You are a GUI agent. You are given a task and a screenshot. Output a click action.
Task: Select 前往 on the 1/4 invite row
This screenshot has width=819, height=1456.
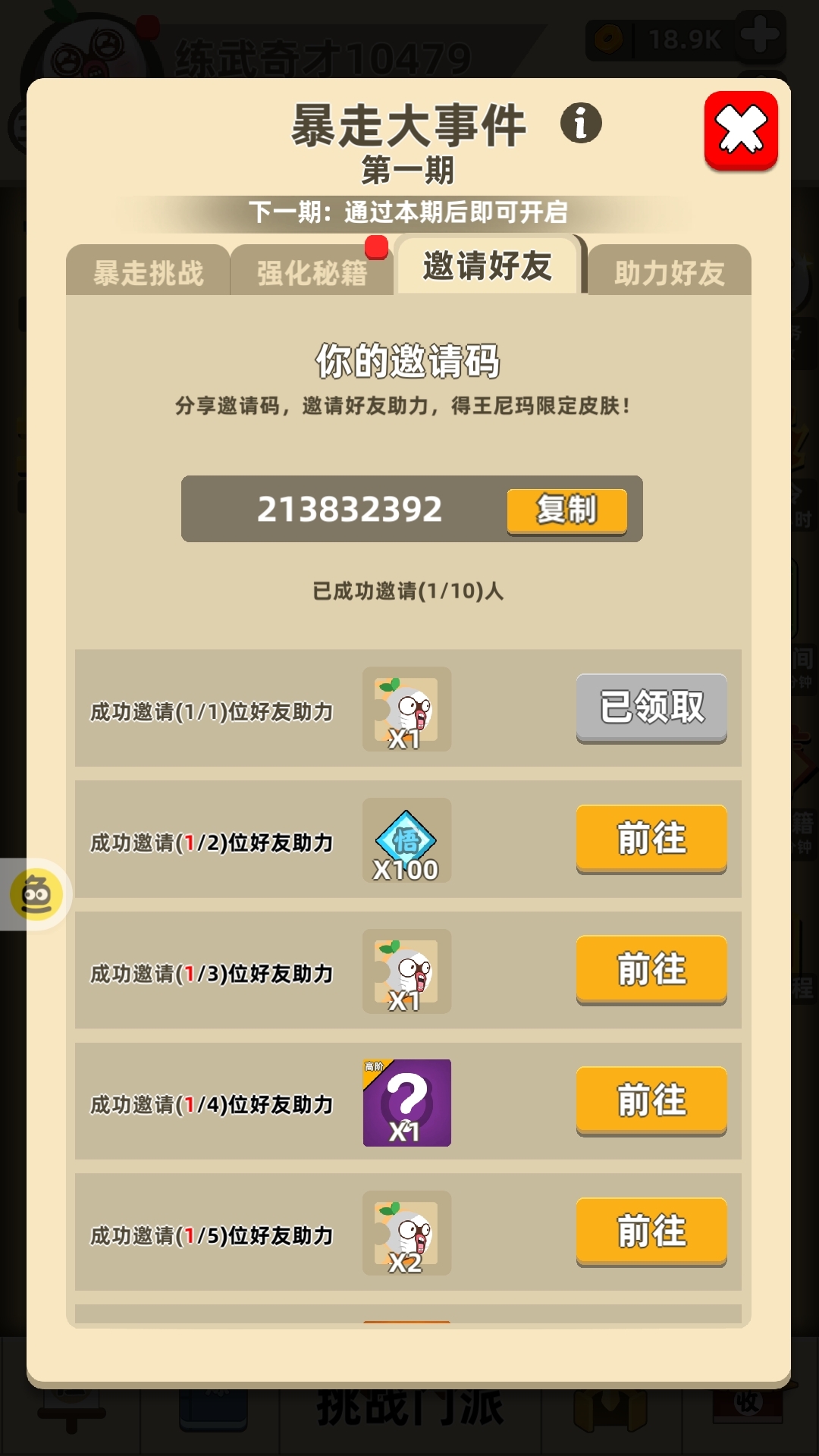coord(651,1101)
